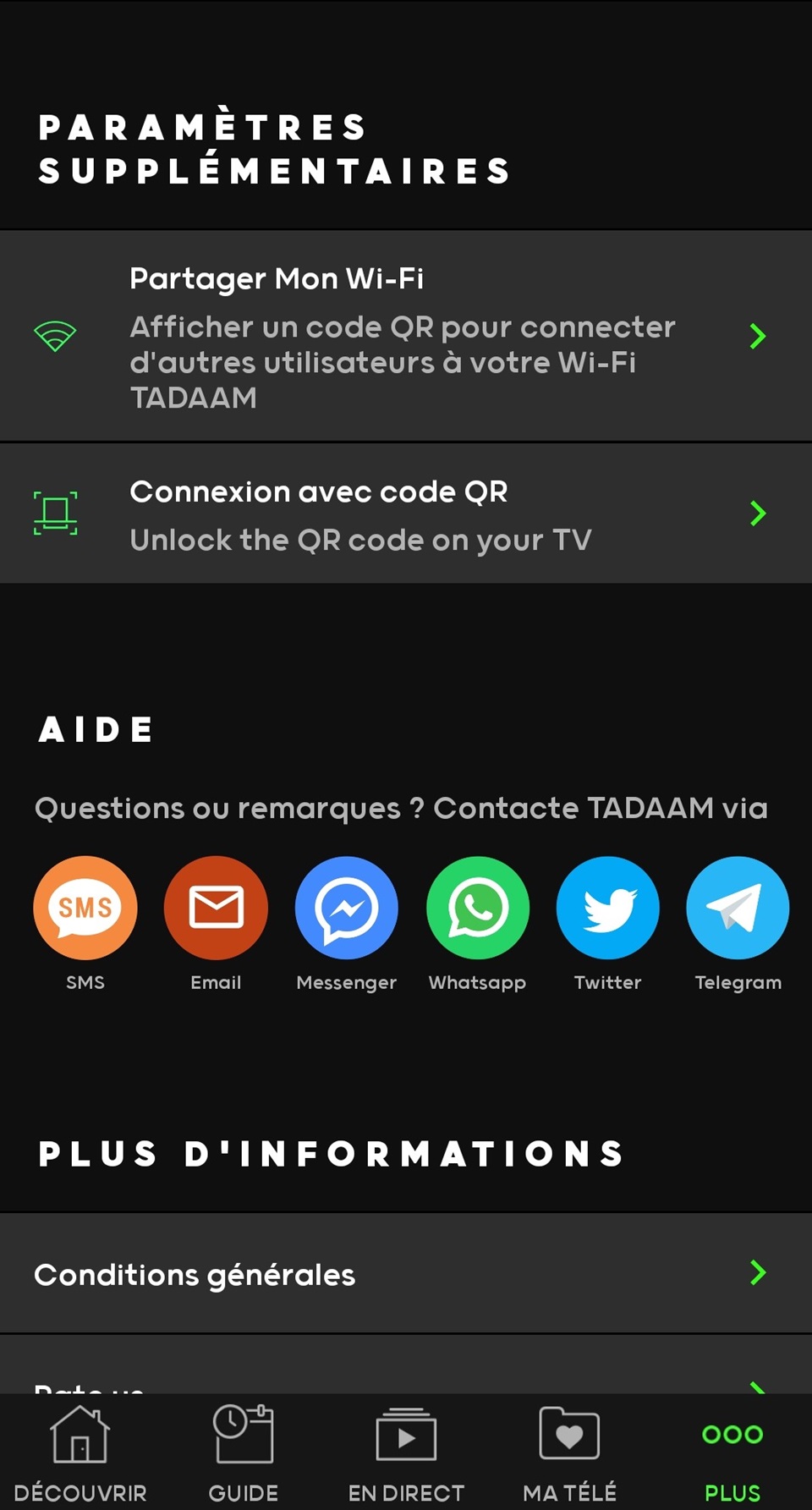Open Partager Mon Wi-Fi setting
Viewport: 812px width, 1510px height.
(x=404, y=337)
